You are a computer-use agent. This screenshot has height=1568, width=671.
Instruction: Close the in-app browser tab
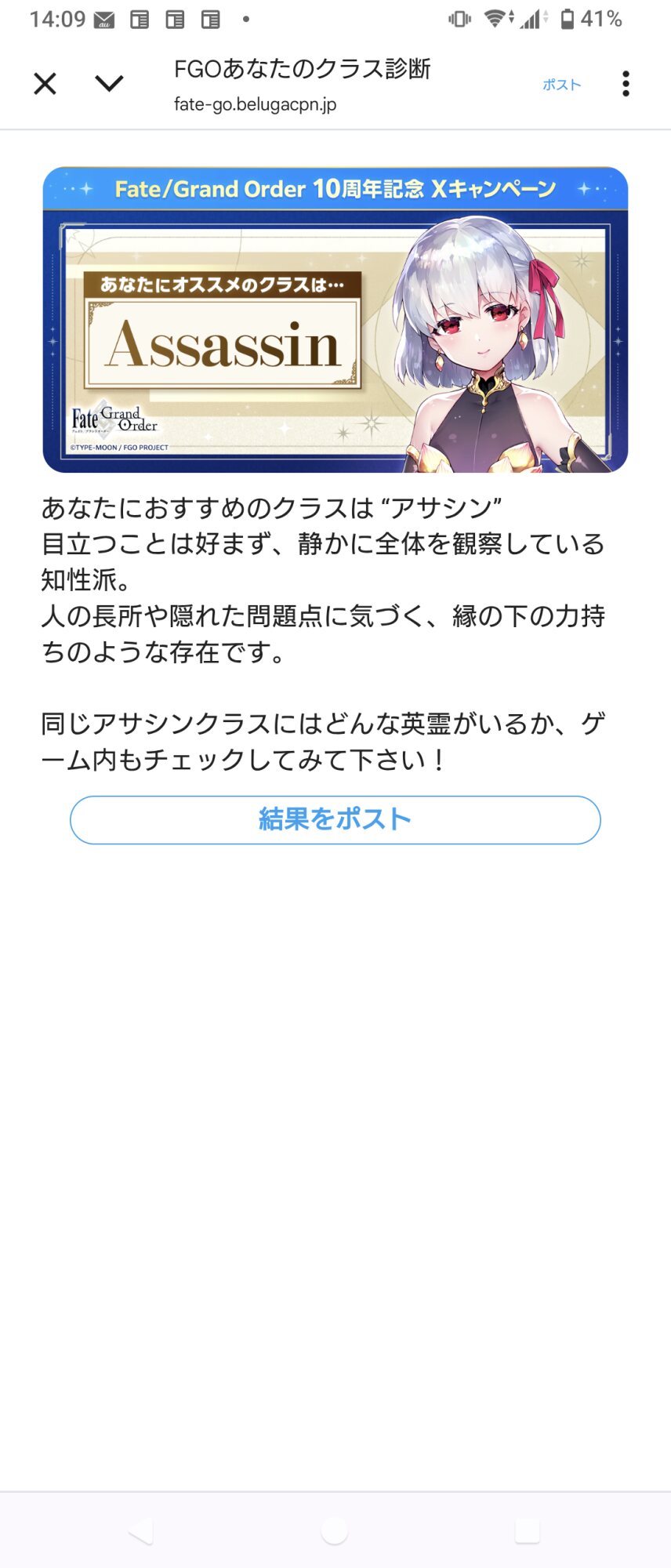click(x=45, y=83)
